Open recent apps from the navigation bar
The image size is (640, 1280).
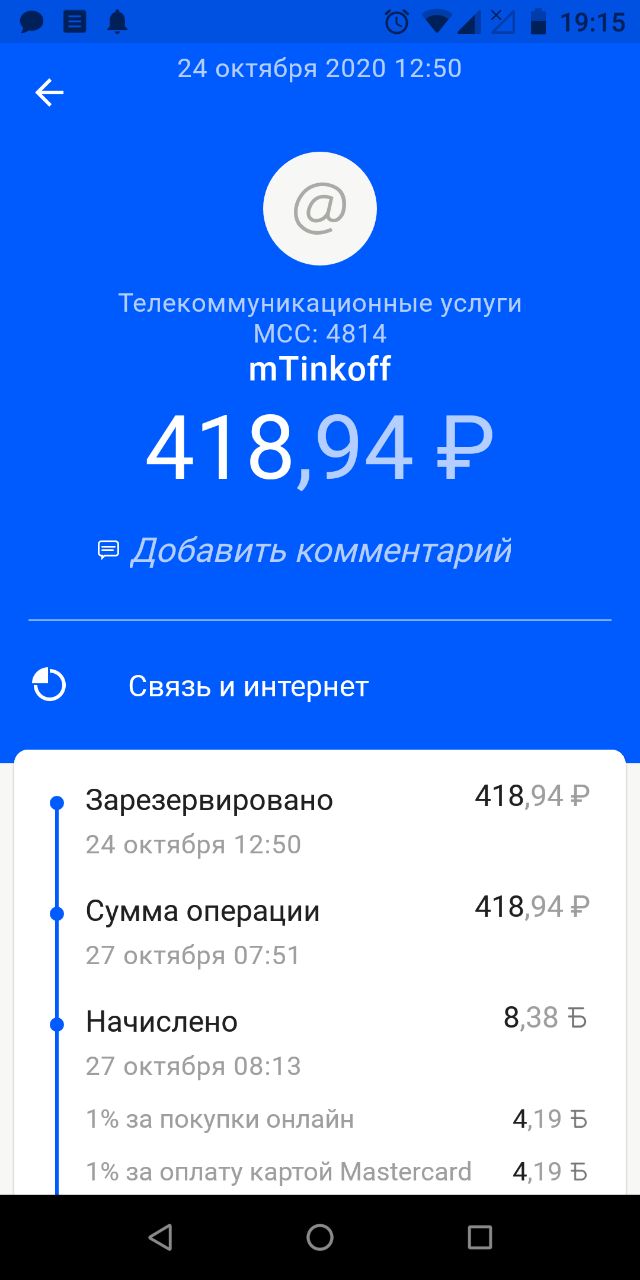[480, 1237]
